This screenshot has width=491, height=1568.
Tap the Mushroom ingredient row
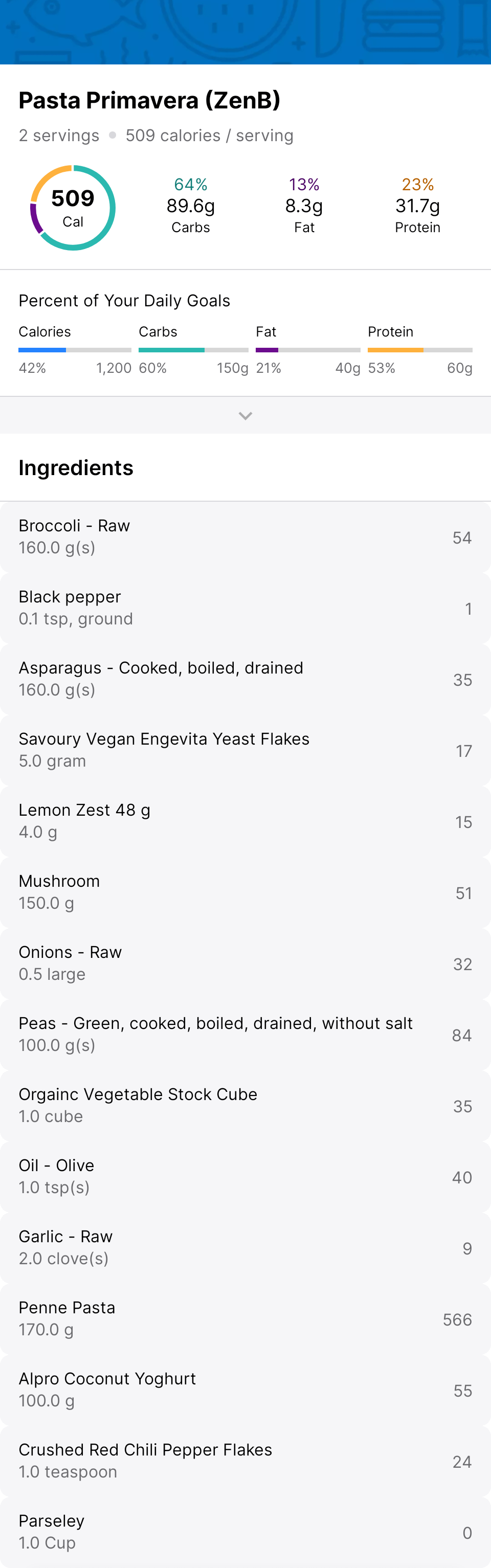point(245,892)
